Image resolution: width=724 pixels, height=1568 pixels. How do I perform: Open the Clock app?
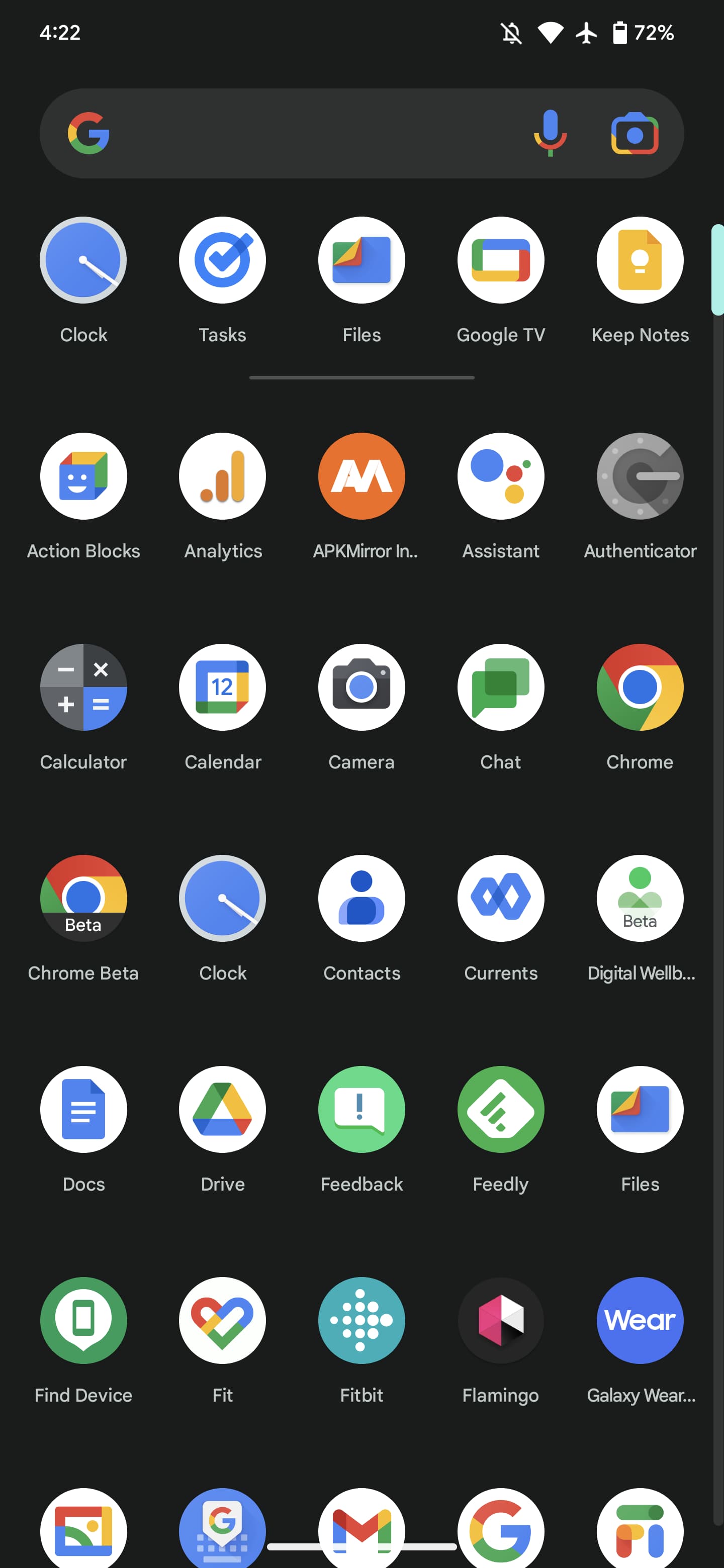[83, 260]
